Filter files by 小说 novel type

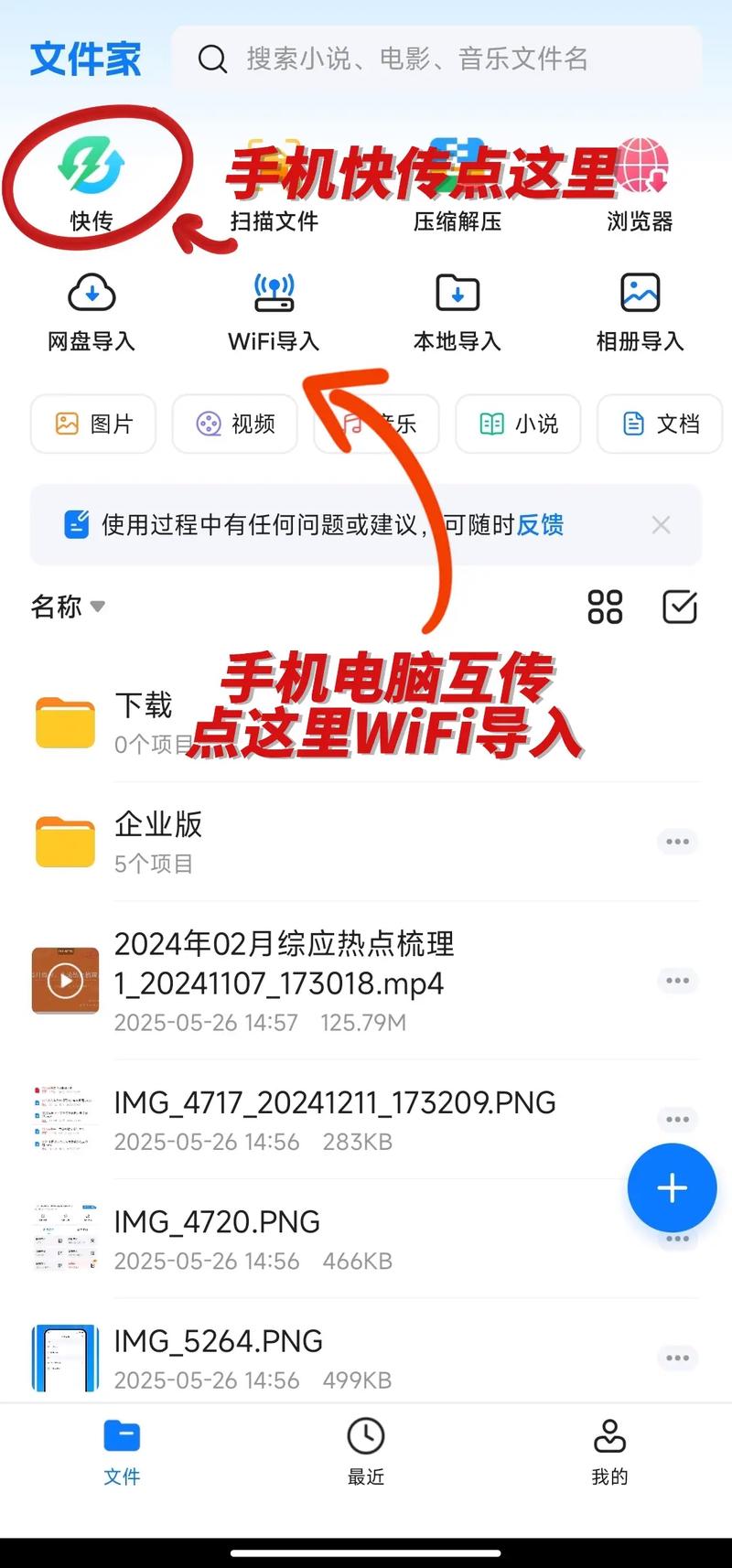518,424
